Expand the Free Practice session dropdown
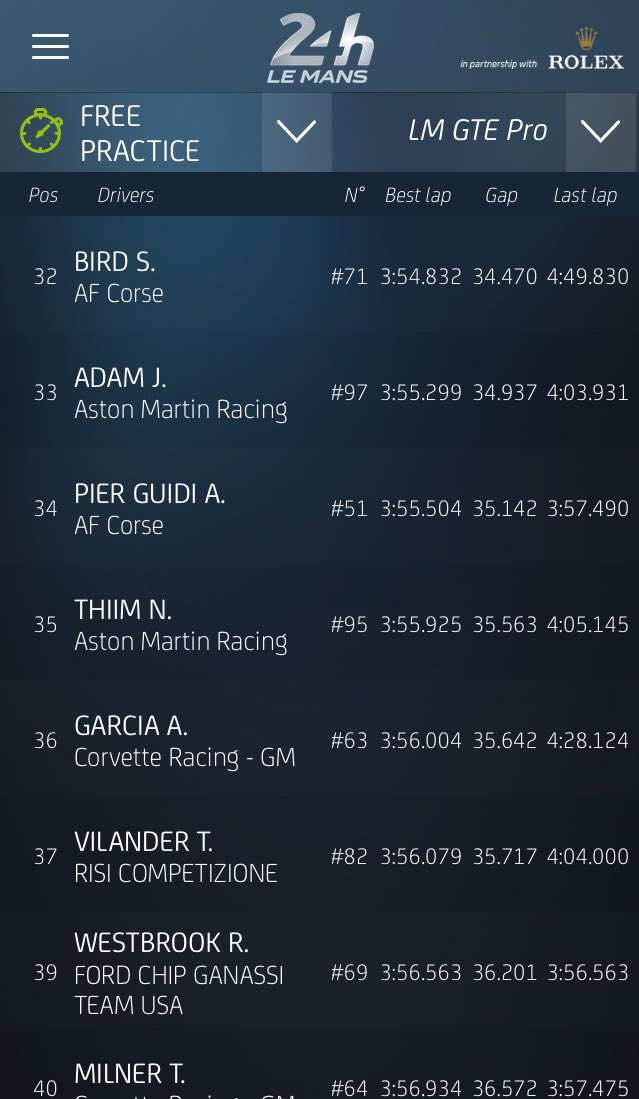 pos(297,132)
